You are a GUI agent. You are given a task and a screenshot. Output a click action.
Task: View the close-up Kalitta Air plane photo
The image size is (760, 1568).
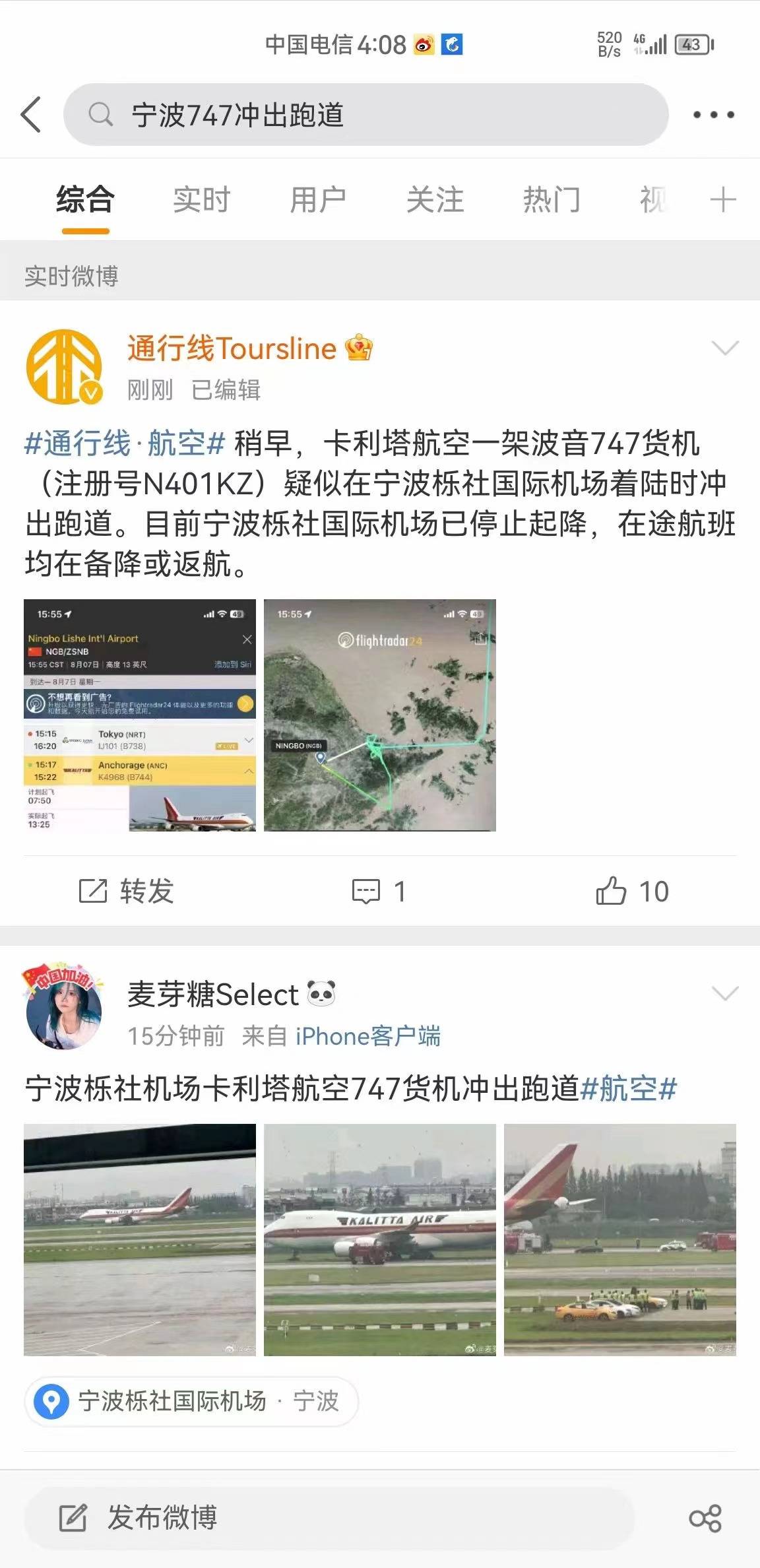click(379, 1239)
